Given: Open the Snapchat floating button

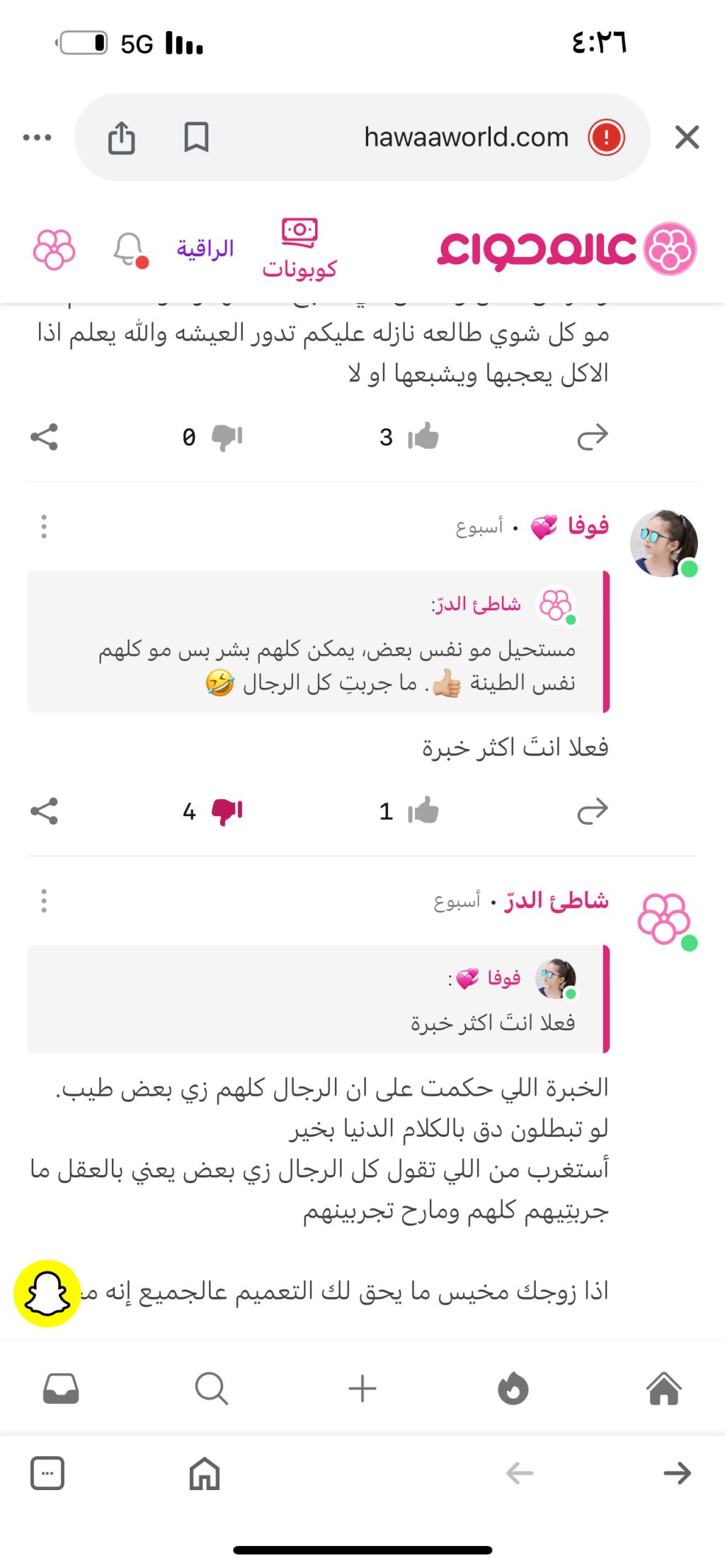Looking at the screenshot, I should tap(47, 1293).
